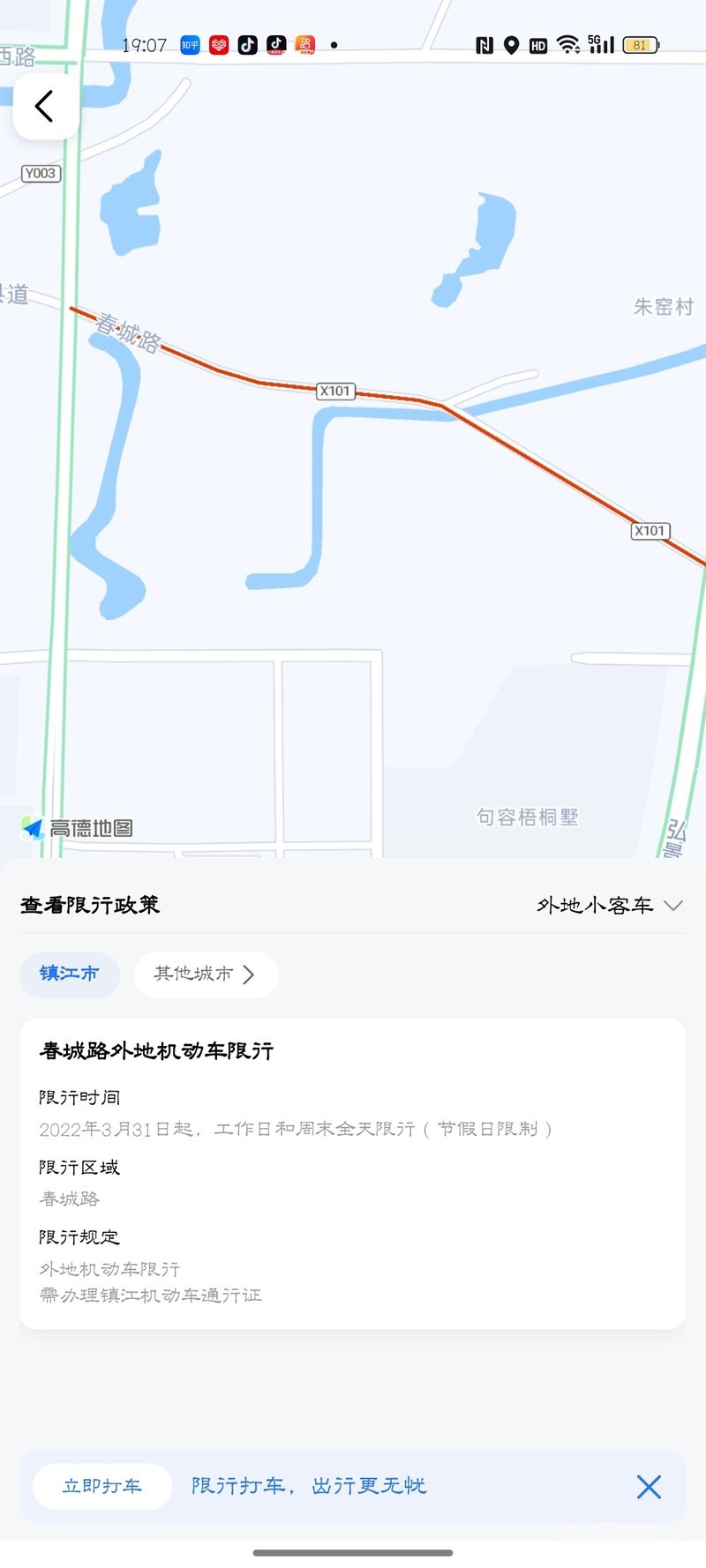Tap the 立即打车 button
Viewport: 706px width, 1568px height.
(x=102, y=1487)
